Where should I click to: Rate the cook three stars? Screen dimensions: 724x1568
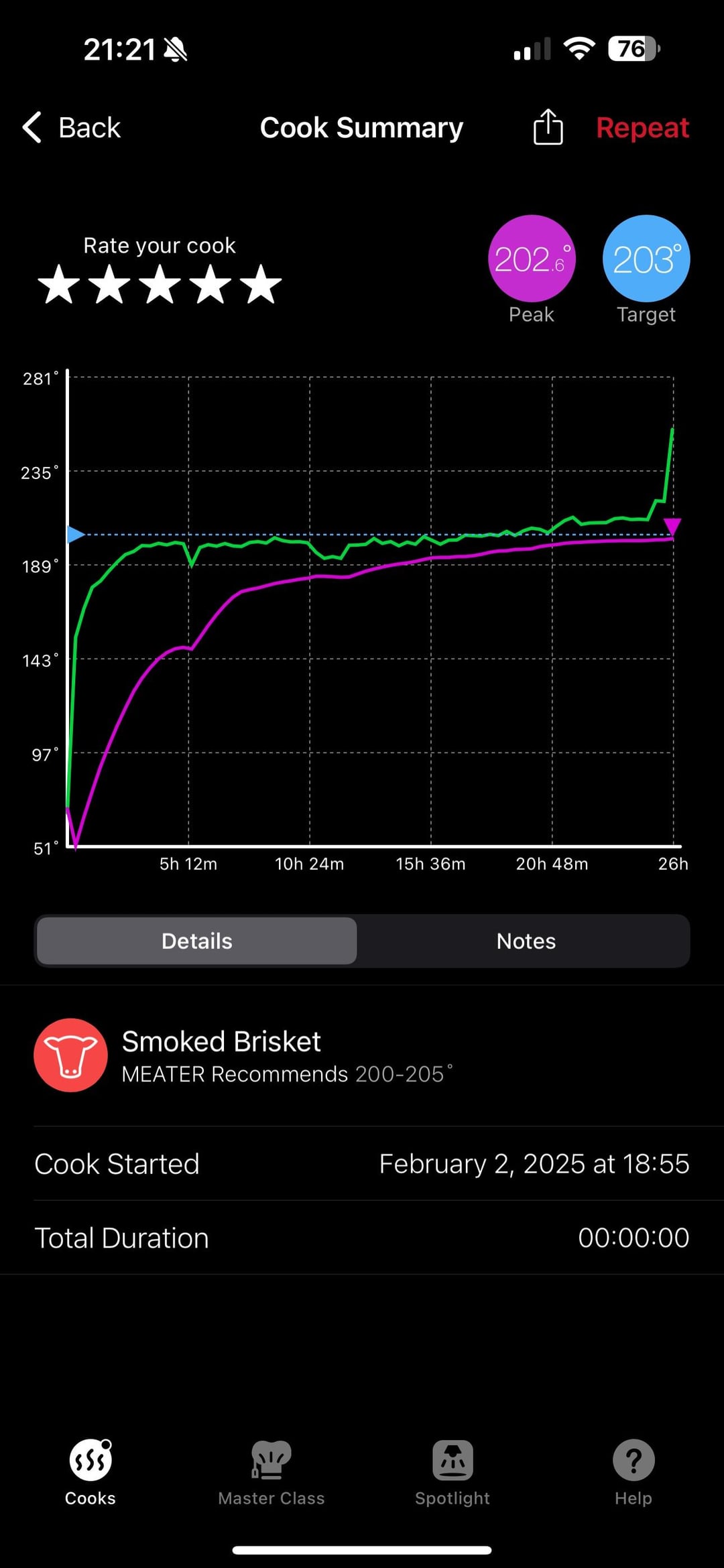pyautogui.click(x=160, y=285)
